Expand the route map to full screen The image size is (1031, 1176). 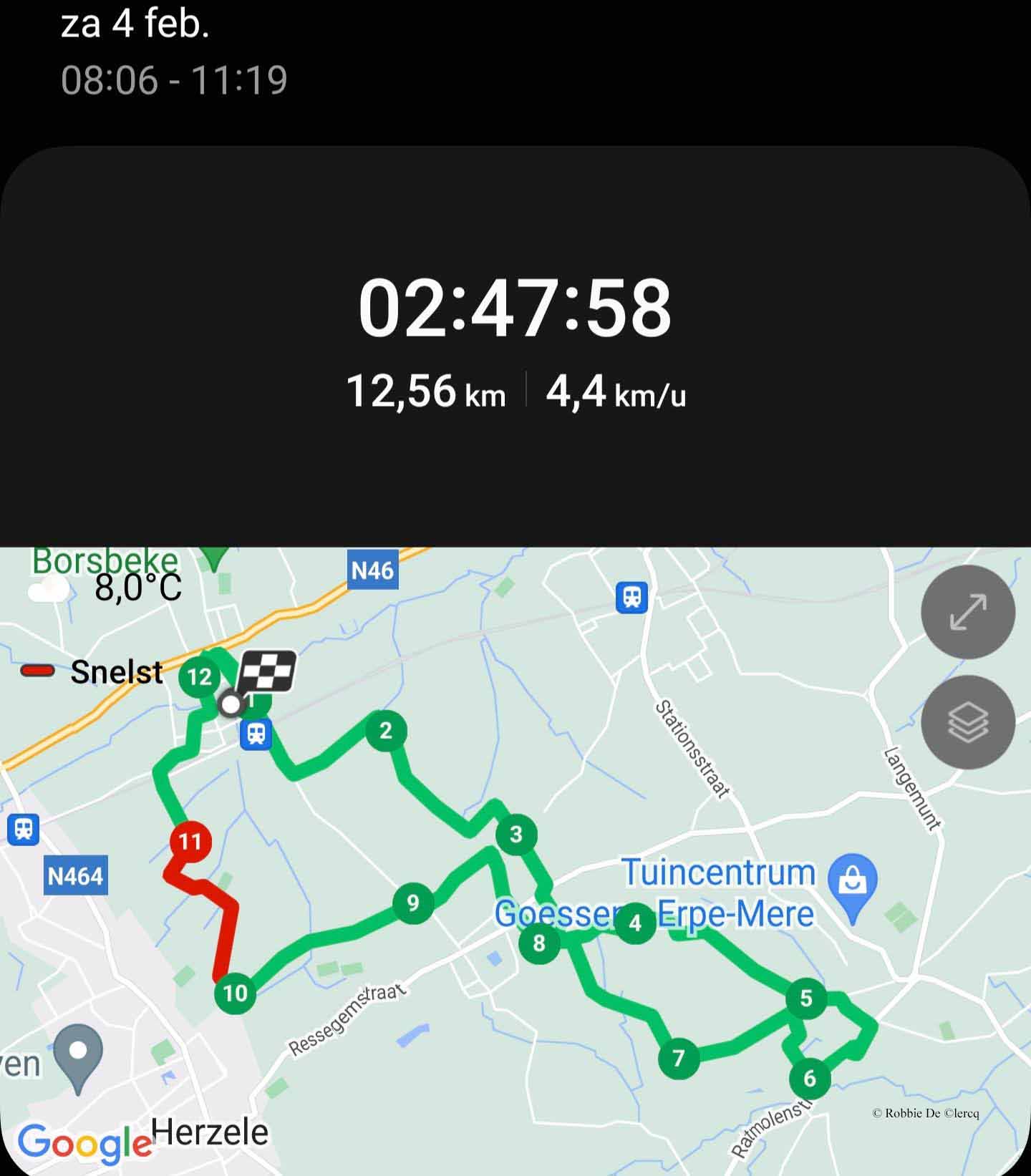(967, 612)
